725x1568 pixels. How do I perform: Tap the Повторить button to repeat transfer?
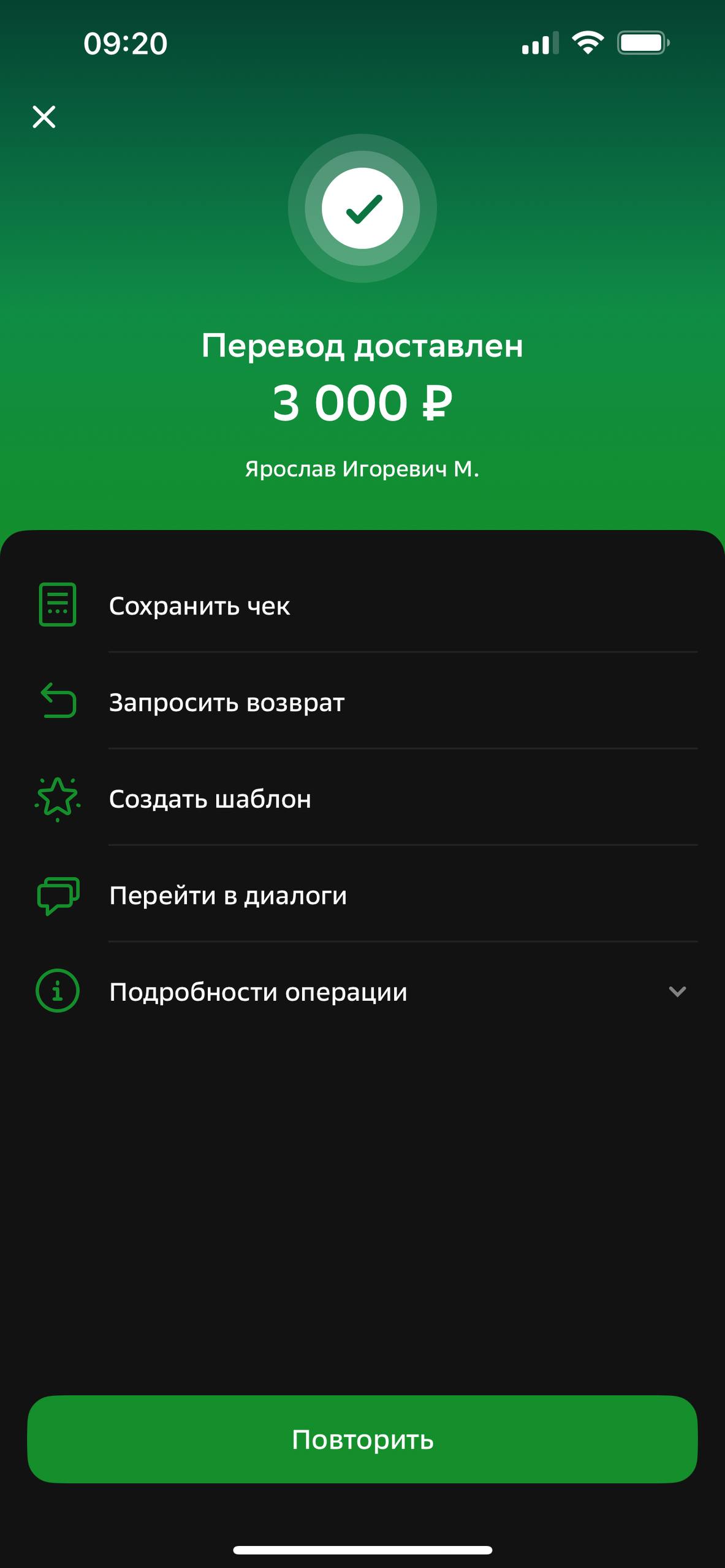[x=362, y=1439]
